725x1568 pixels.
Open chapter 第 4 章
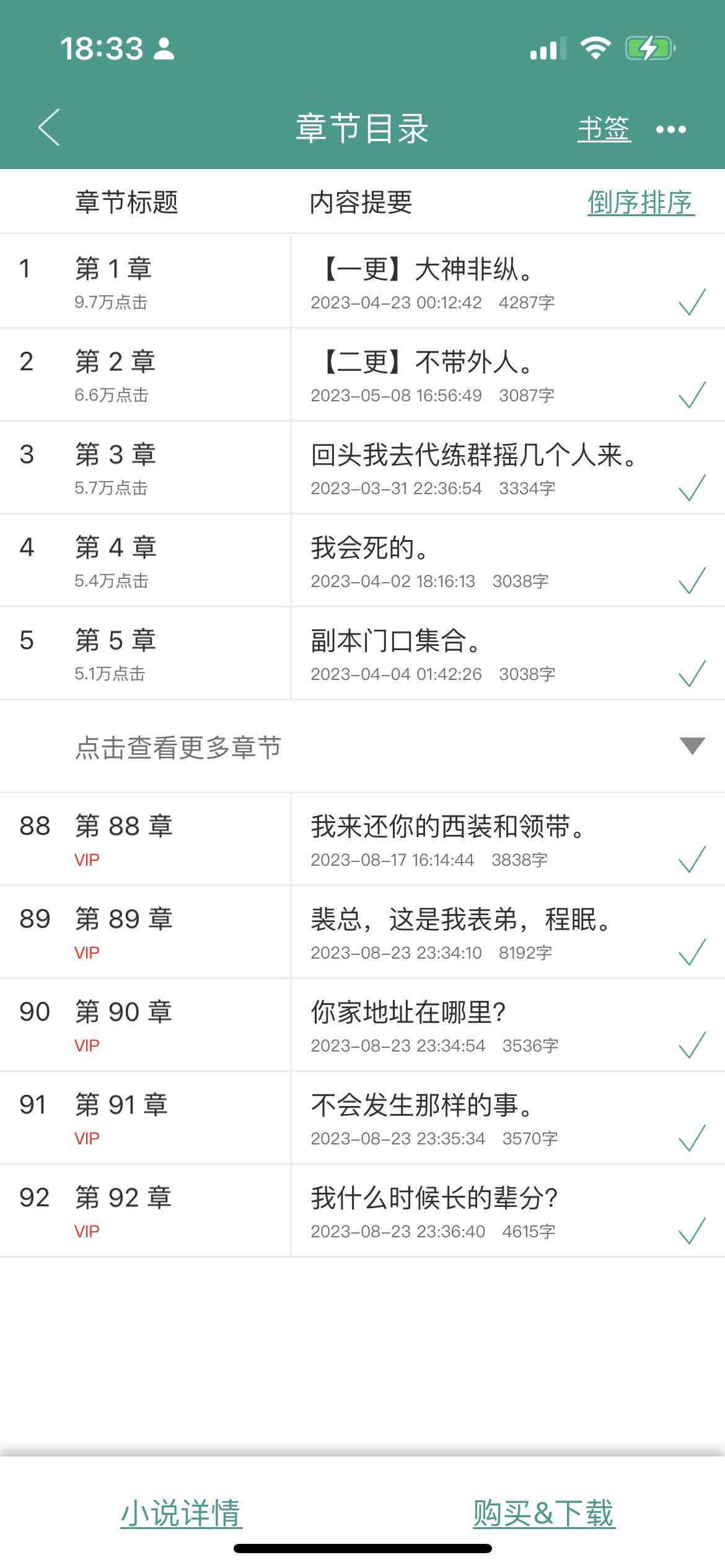362,560
